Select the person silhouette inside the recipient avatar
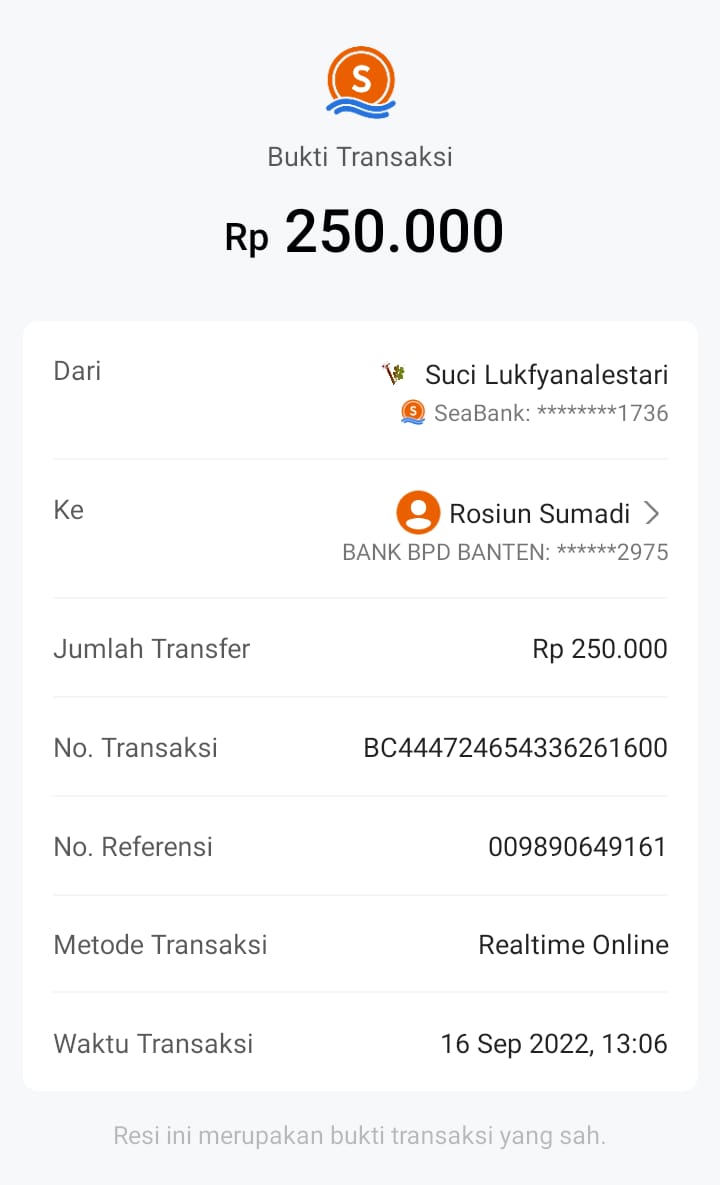This screenshot has width=720, height=1185. click(418, 512)
